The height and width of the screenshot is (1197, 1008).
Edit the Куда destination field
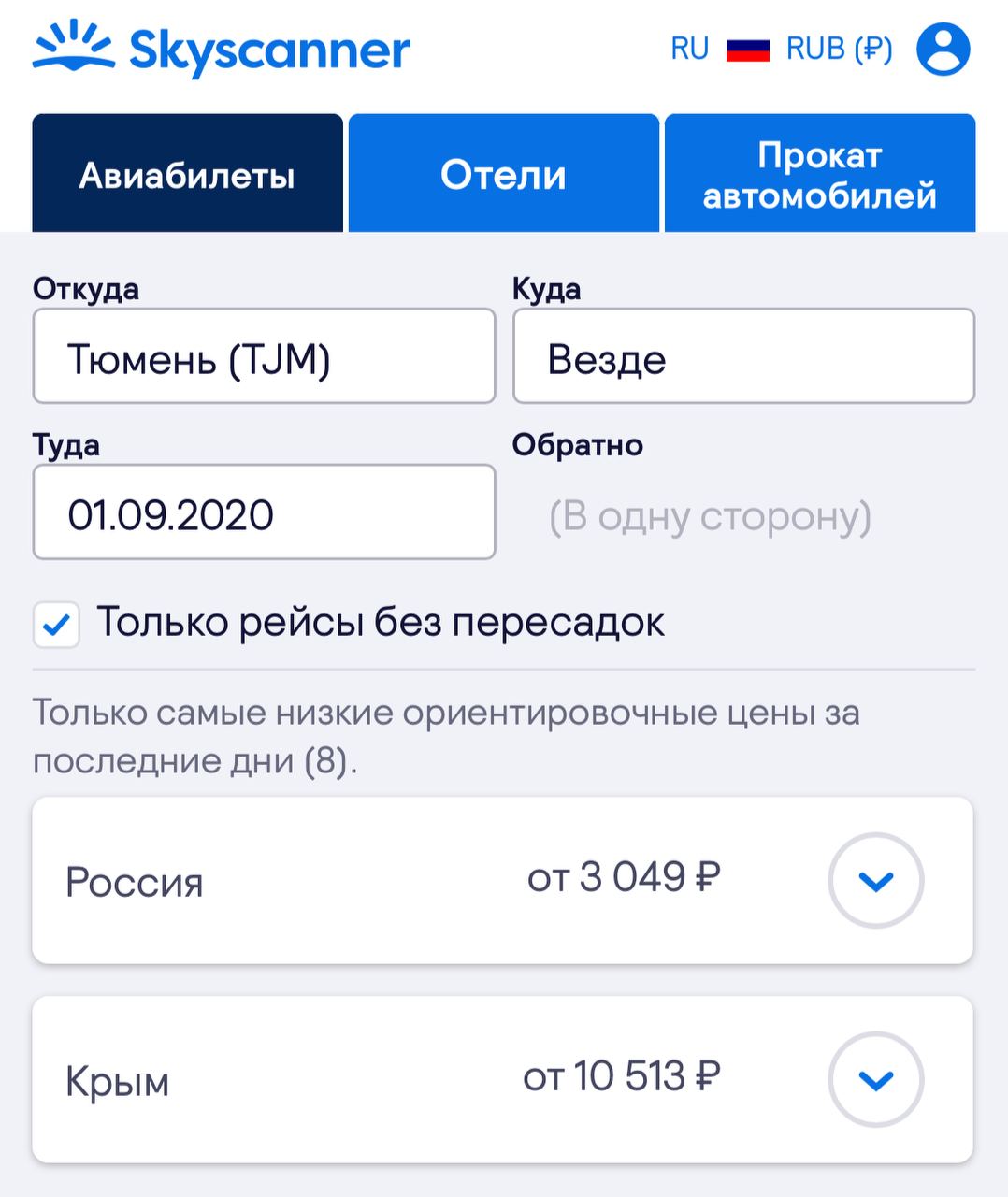743,357
